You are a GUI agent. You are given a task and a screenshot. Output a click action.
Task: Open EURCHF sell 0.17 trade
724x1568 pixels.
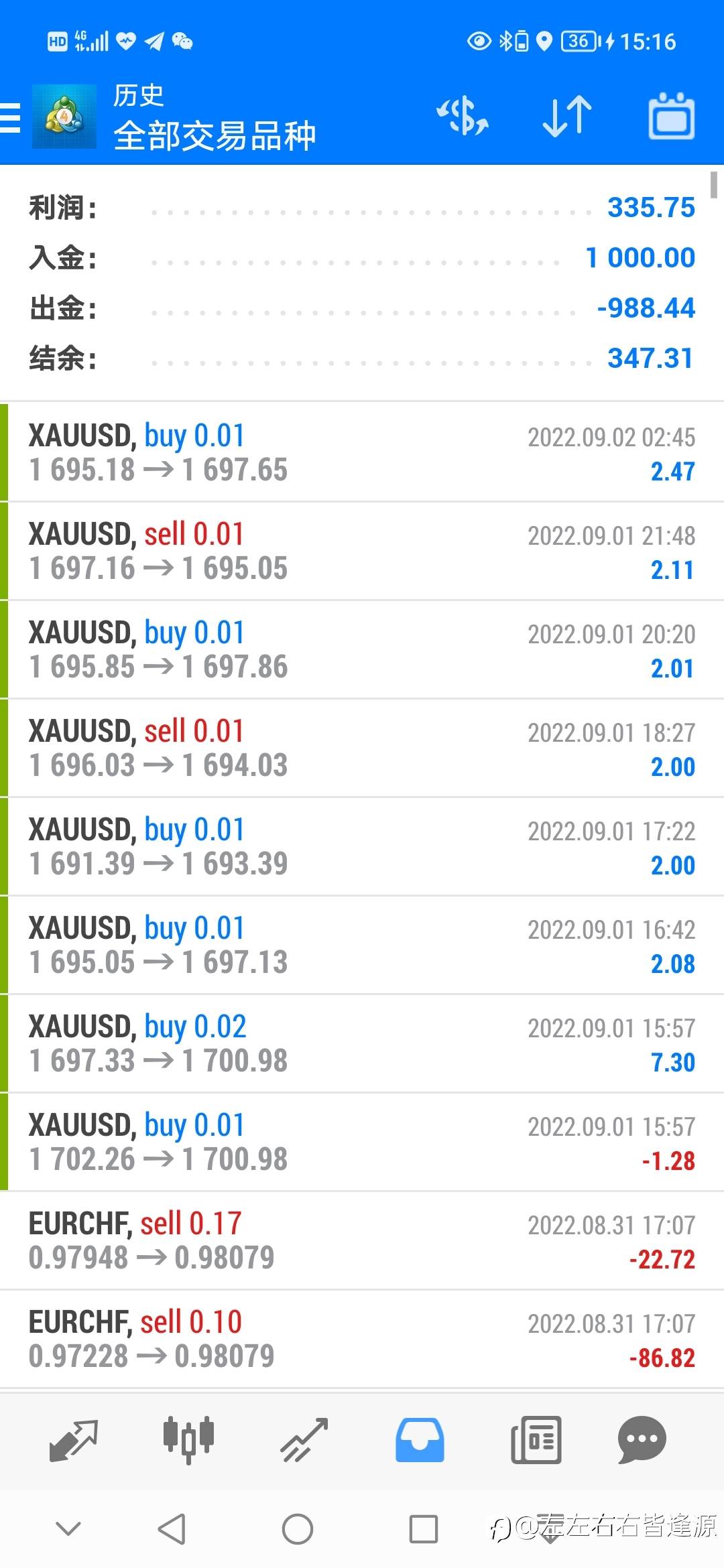pyautogui.click(x=362, y=1240)
